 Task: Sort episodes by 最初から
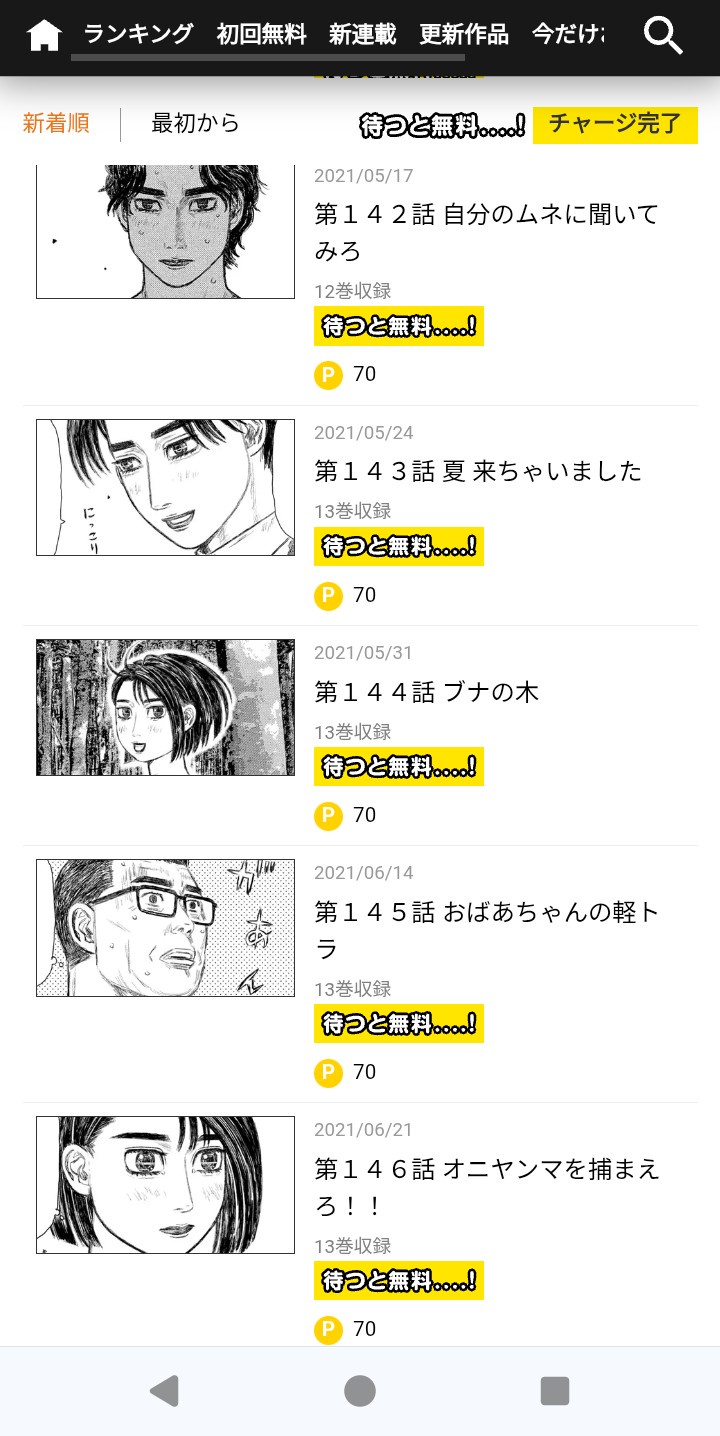click(x=196, y=124)
